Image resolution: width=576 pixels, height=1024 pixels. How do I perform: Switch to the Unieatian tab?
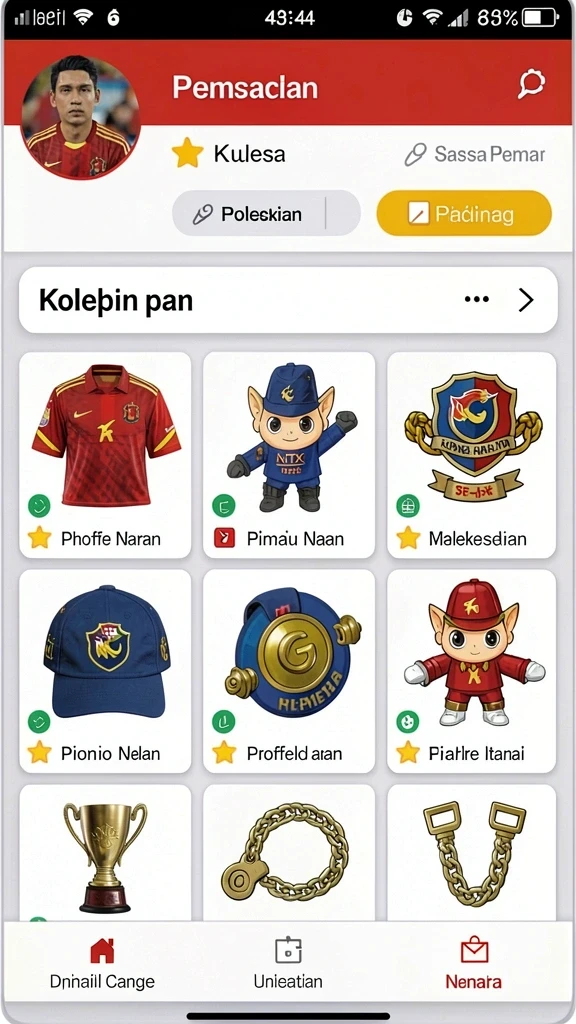288,964
